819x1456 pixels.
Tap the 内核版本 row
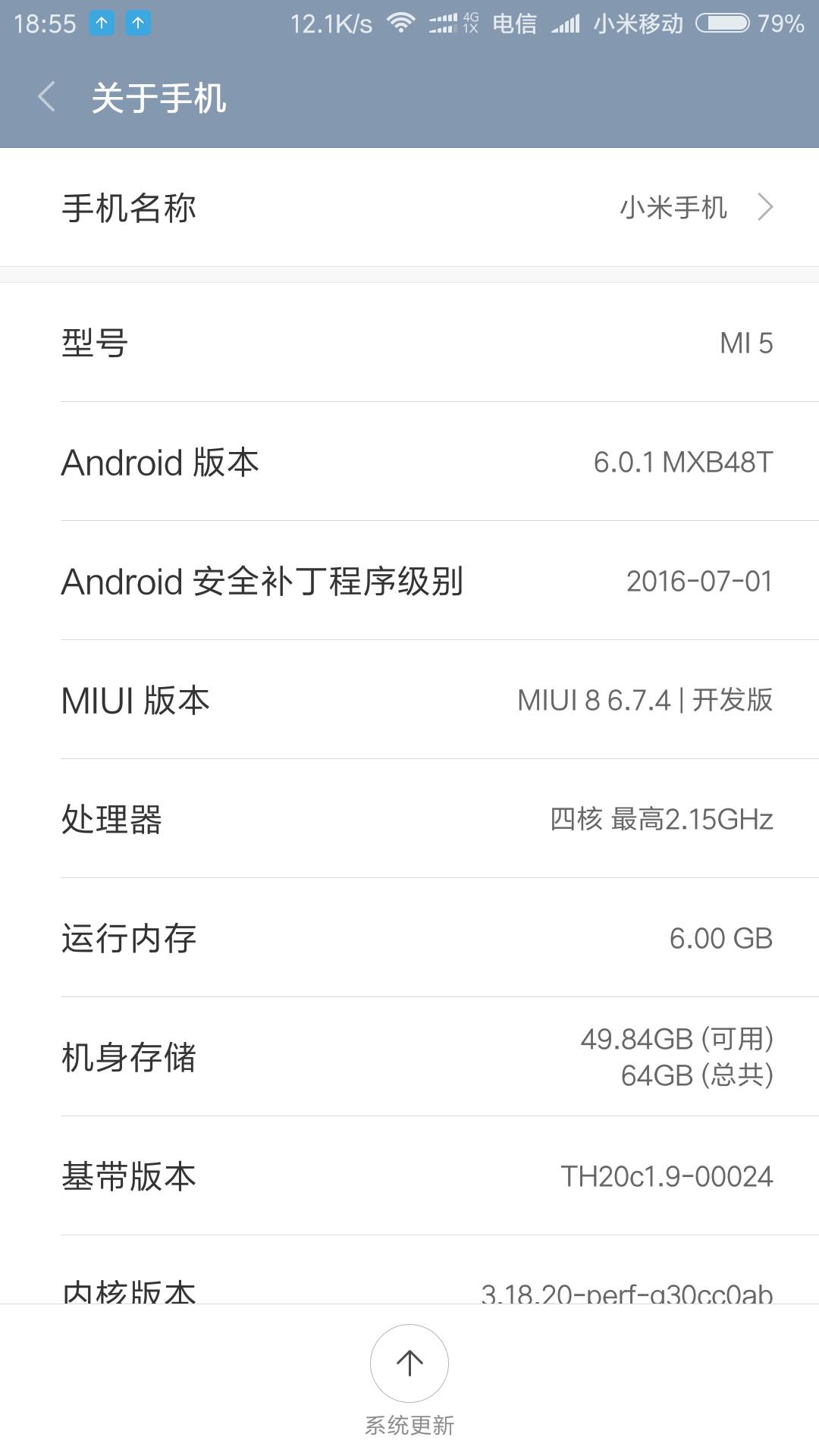[x=409, y=1289]
